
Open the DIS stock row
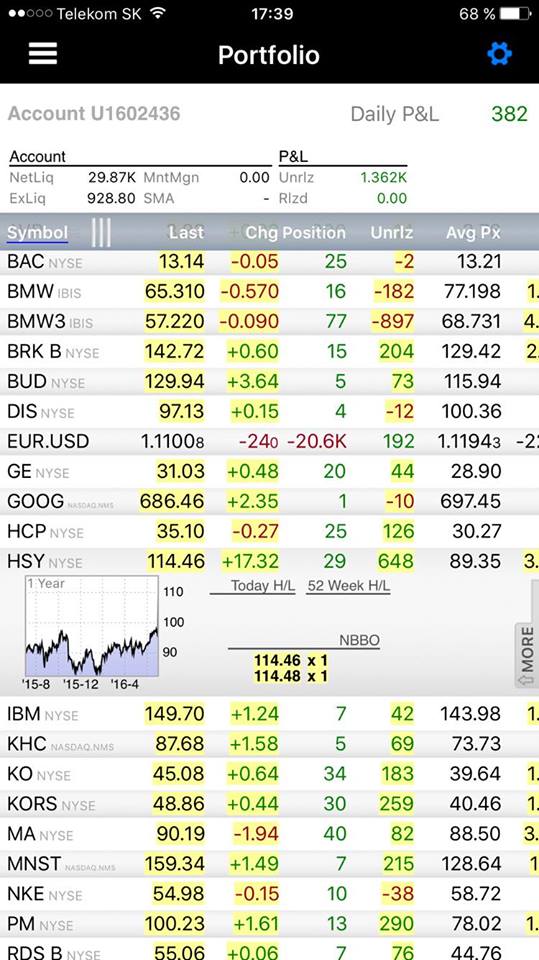click(x=270, y=411)
